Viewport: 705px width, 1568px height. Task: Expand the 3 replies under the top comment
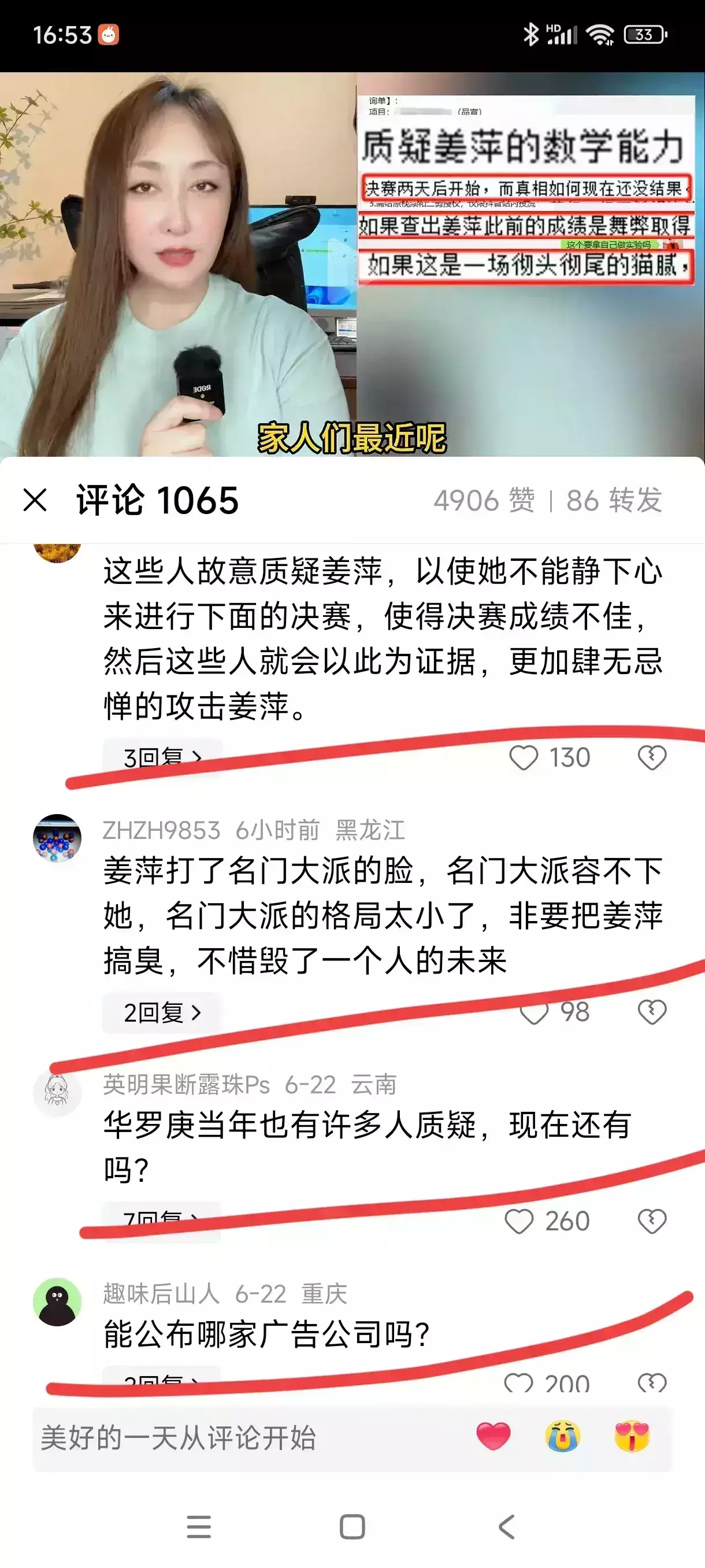click(x=162, y=758)
